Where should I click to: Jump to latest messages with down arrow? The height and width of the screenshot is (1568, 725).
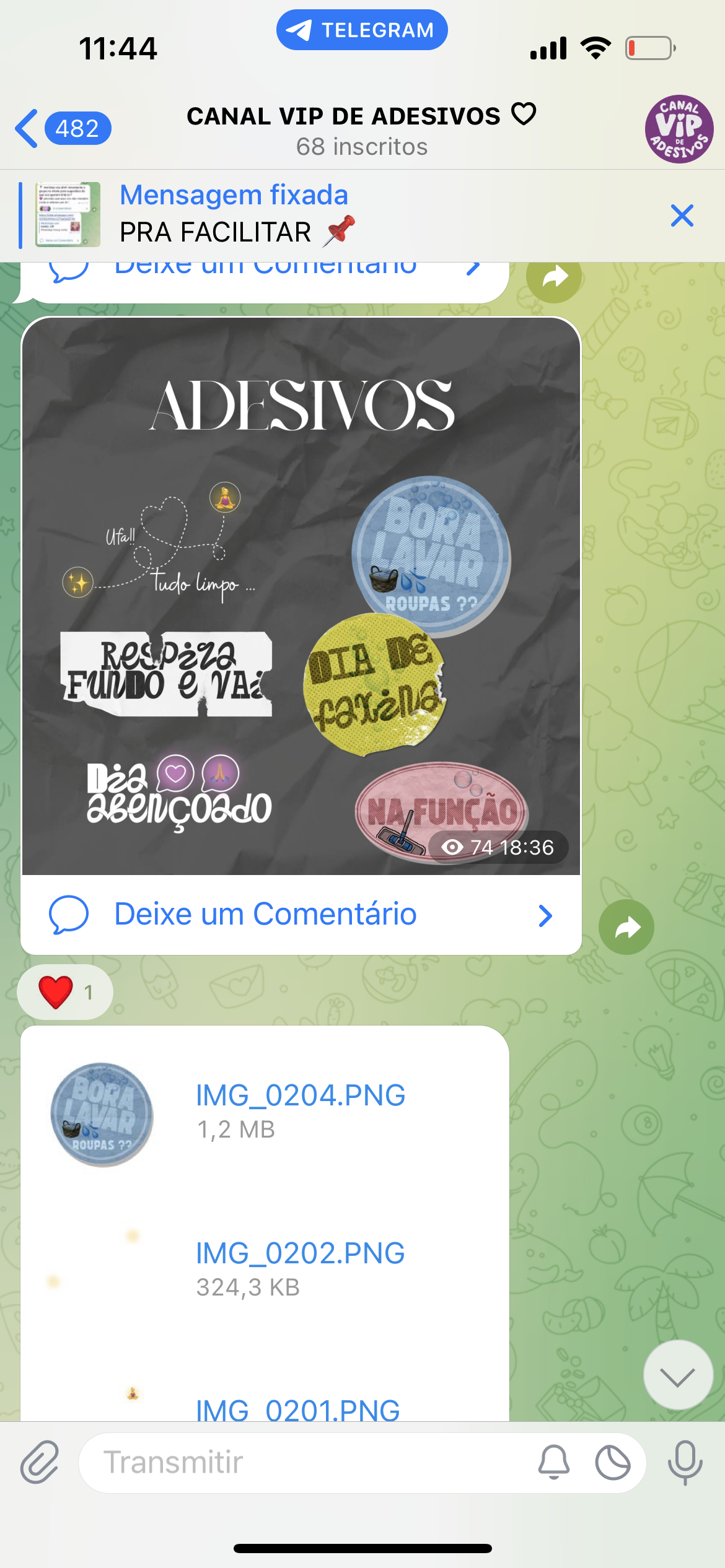(x=678, y=1375)
